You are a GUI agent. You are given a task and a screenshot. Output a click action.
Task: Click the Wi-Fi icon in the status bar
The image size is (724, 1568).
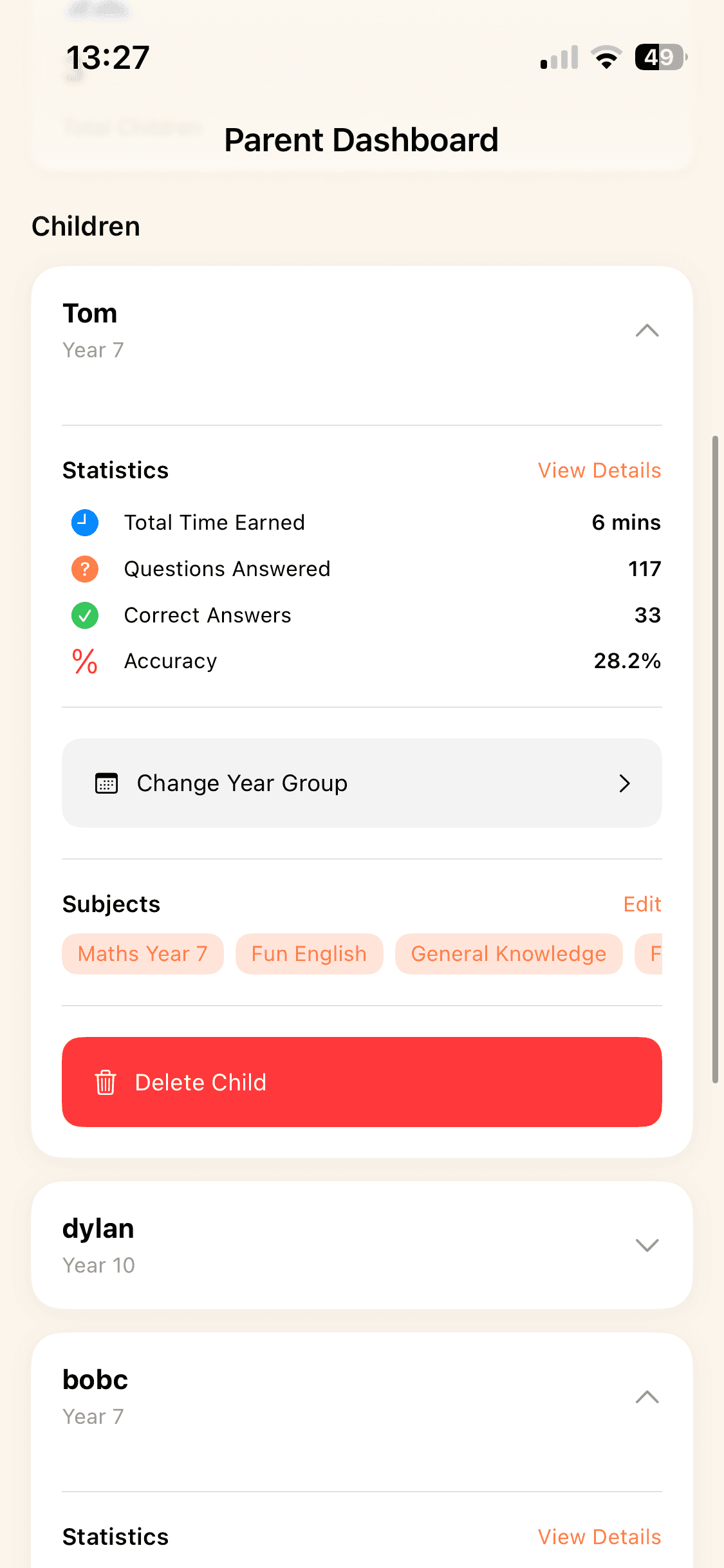tap(606, 57)
